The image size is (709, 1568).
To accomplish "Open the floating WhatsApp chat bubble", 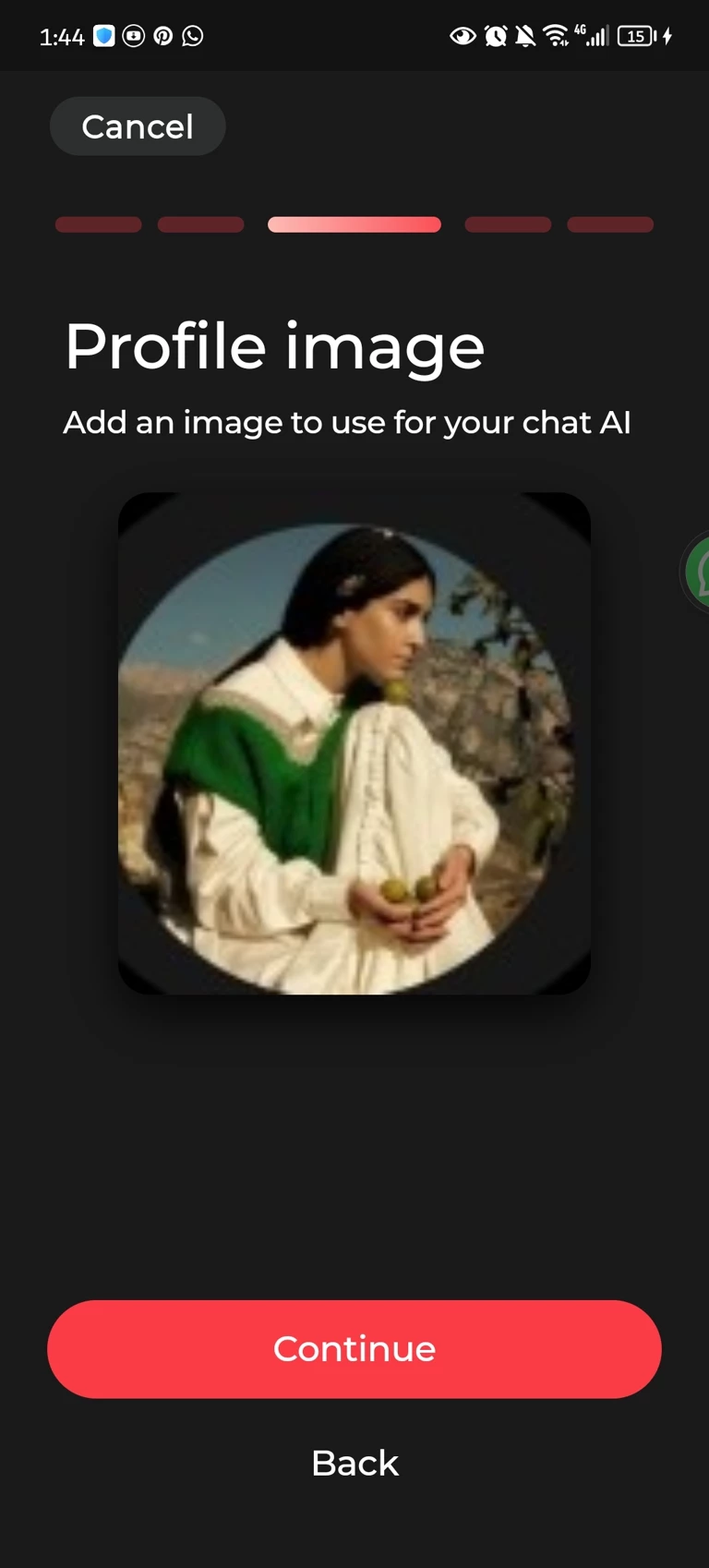I will [x=699, y=573].
